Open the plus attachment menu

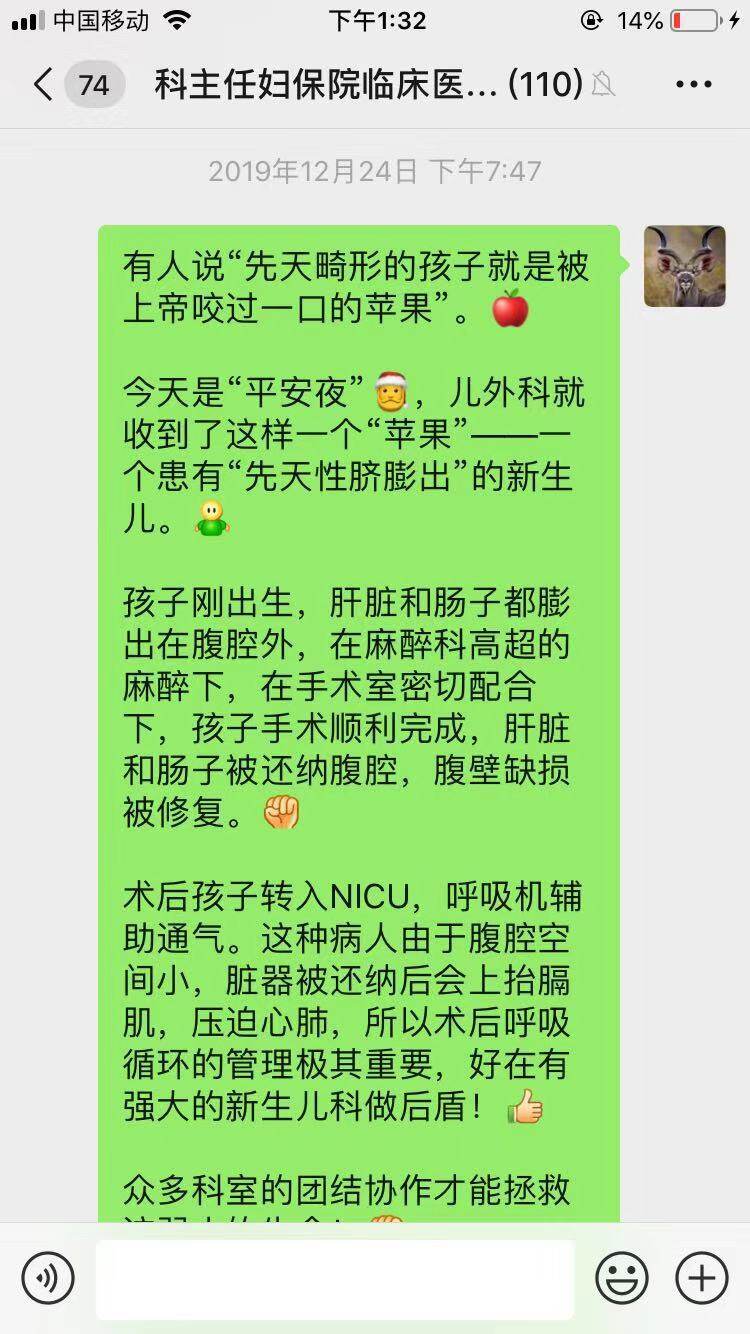(702, 1278)
